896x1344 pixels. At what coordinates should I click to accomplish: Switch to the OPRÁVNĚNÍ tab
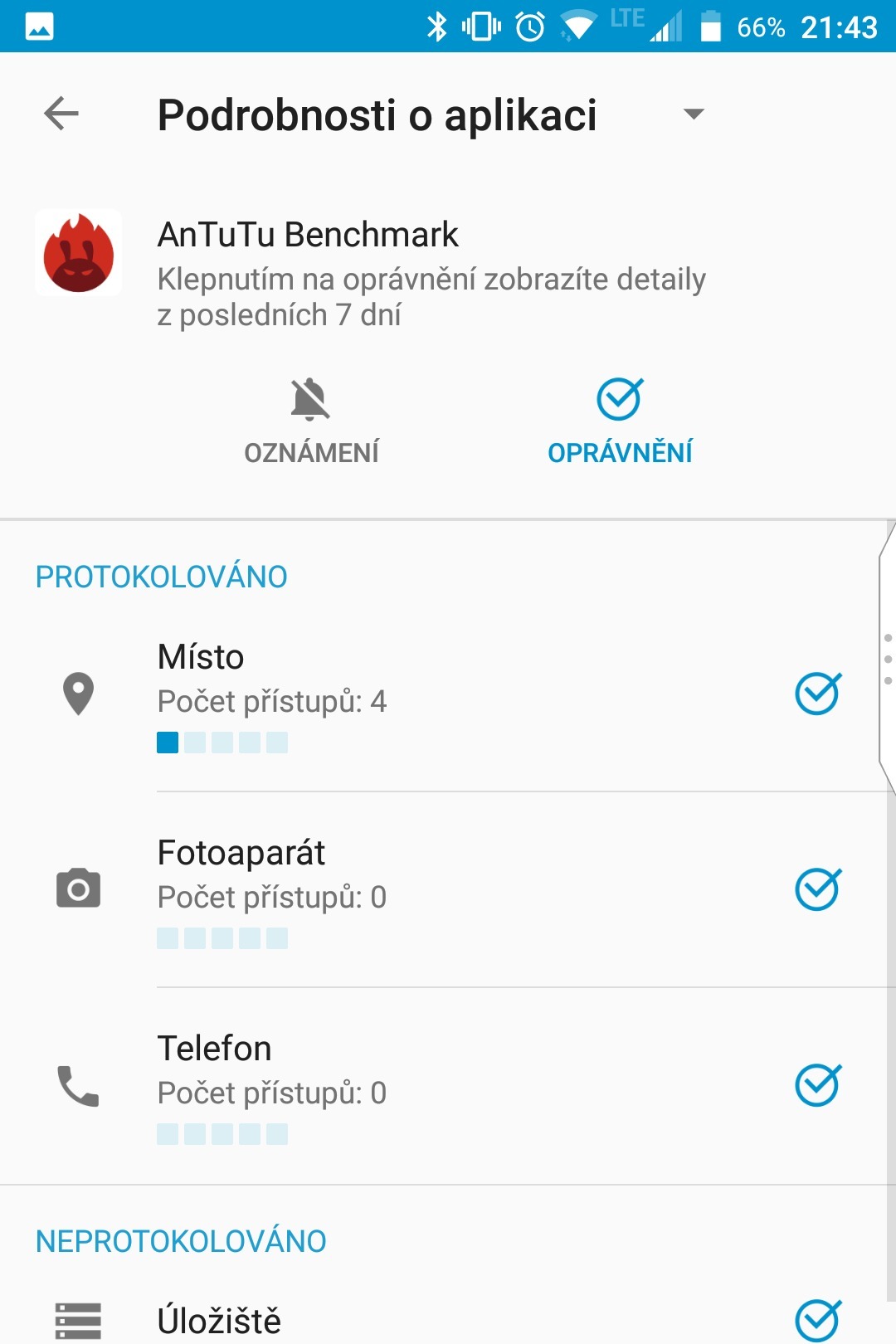621,452
